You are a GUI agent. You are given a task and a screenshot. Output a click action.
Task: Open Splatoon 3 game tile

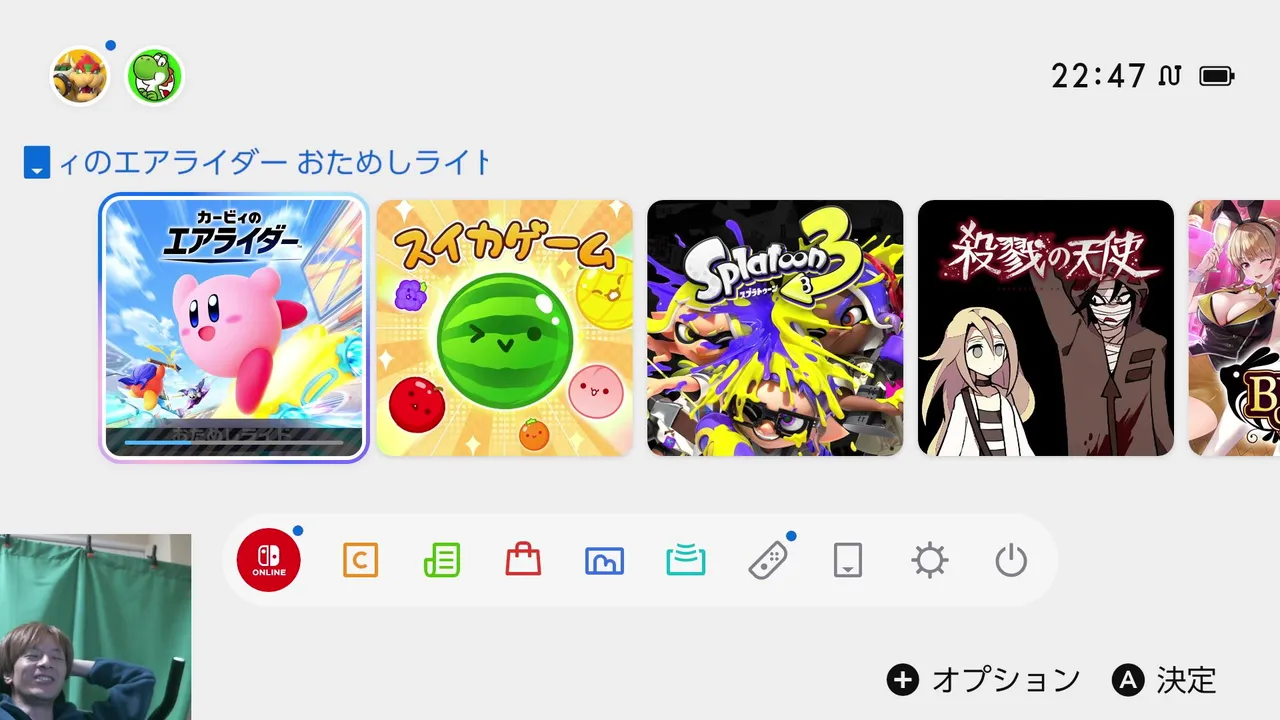(x=775, y=327)
